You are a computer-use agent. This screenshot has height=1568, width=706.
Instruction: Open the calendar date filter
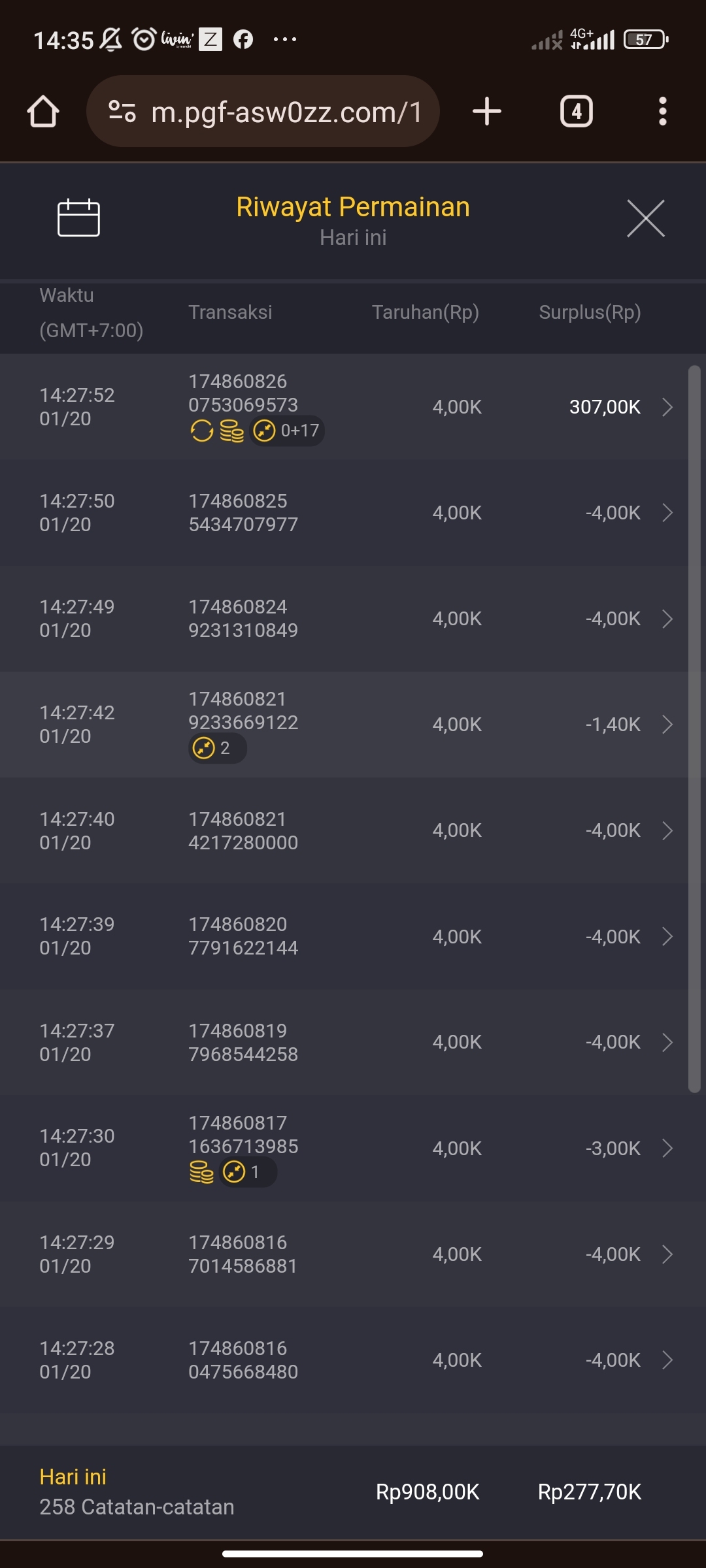78,218
